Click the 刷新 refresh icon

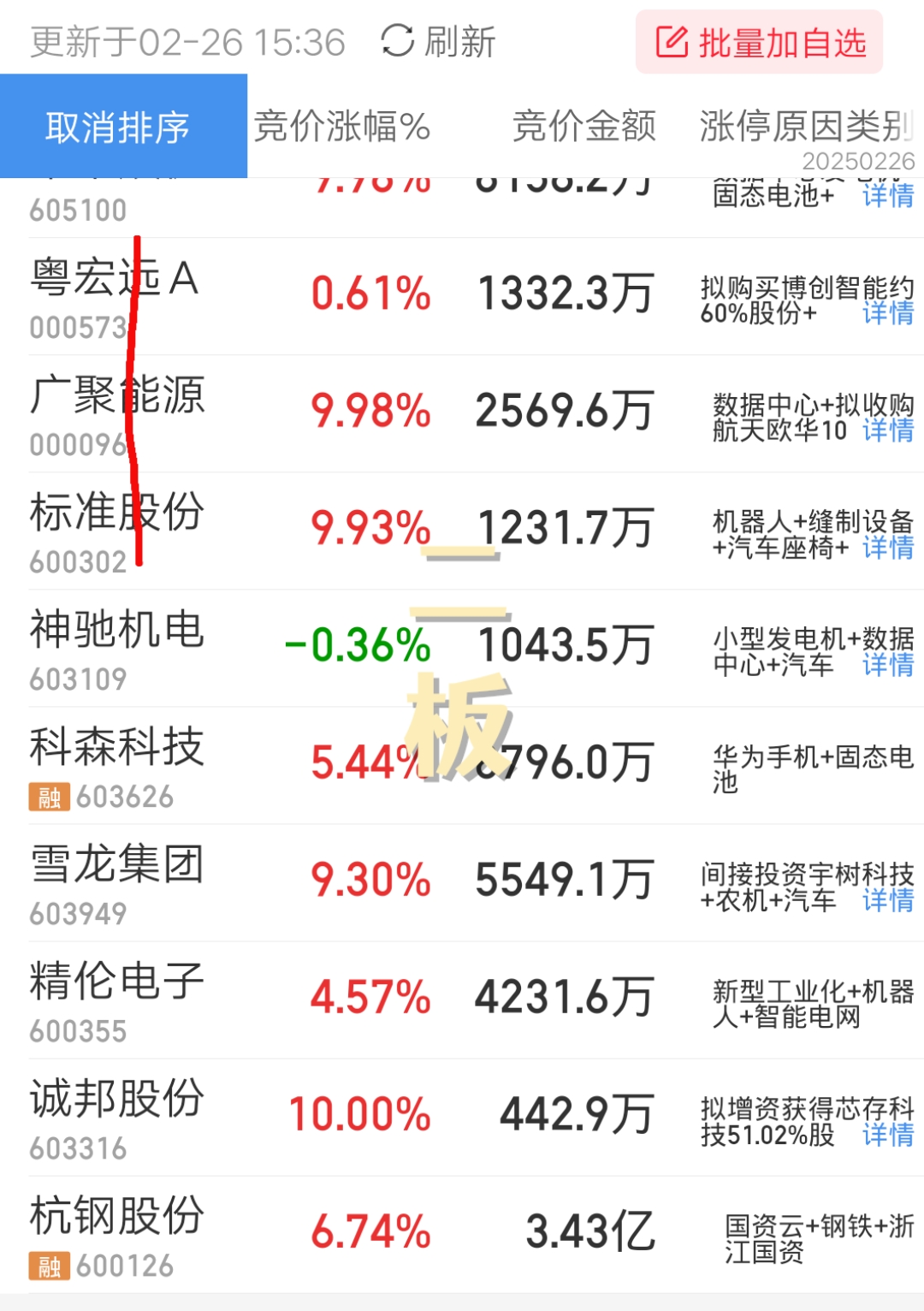pos(396,41)
